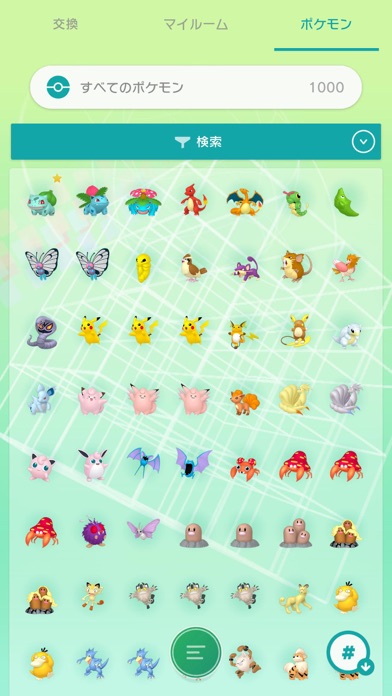
Task: Change sort order with the # button
Action: 349,653
